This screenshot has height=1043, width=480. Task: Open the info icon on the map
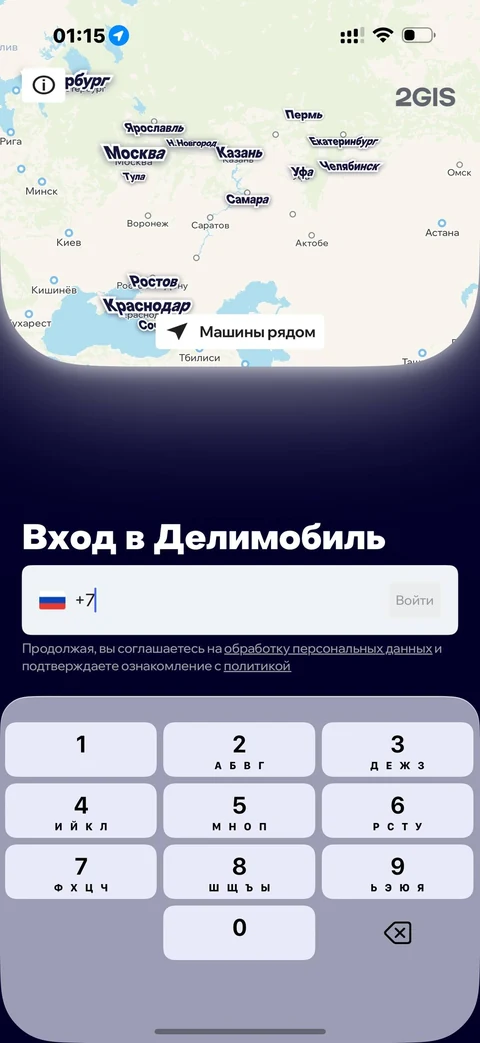pyautogui.click(x=43, y=85)
